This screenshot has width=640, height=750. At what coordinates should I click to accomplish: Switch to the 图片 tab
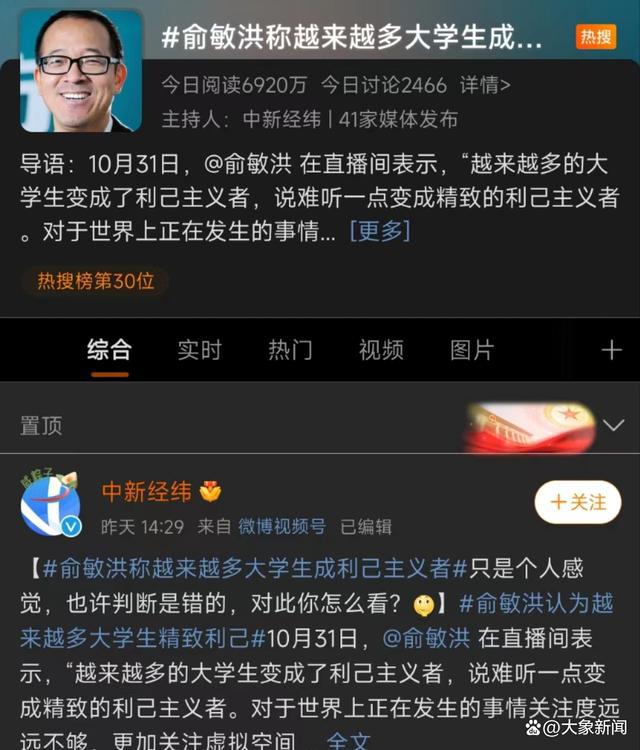pyautogui.click(x=472, y=350)
